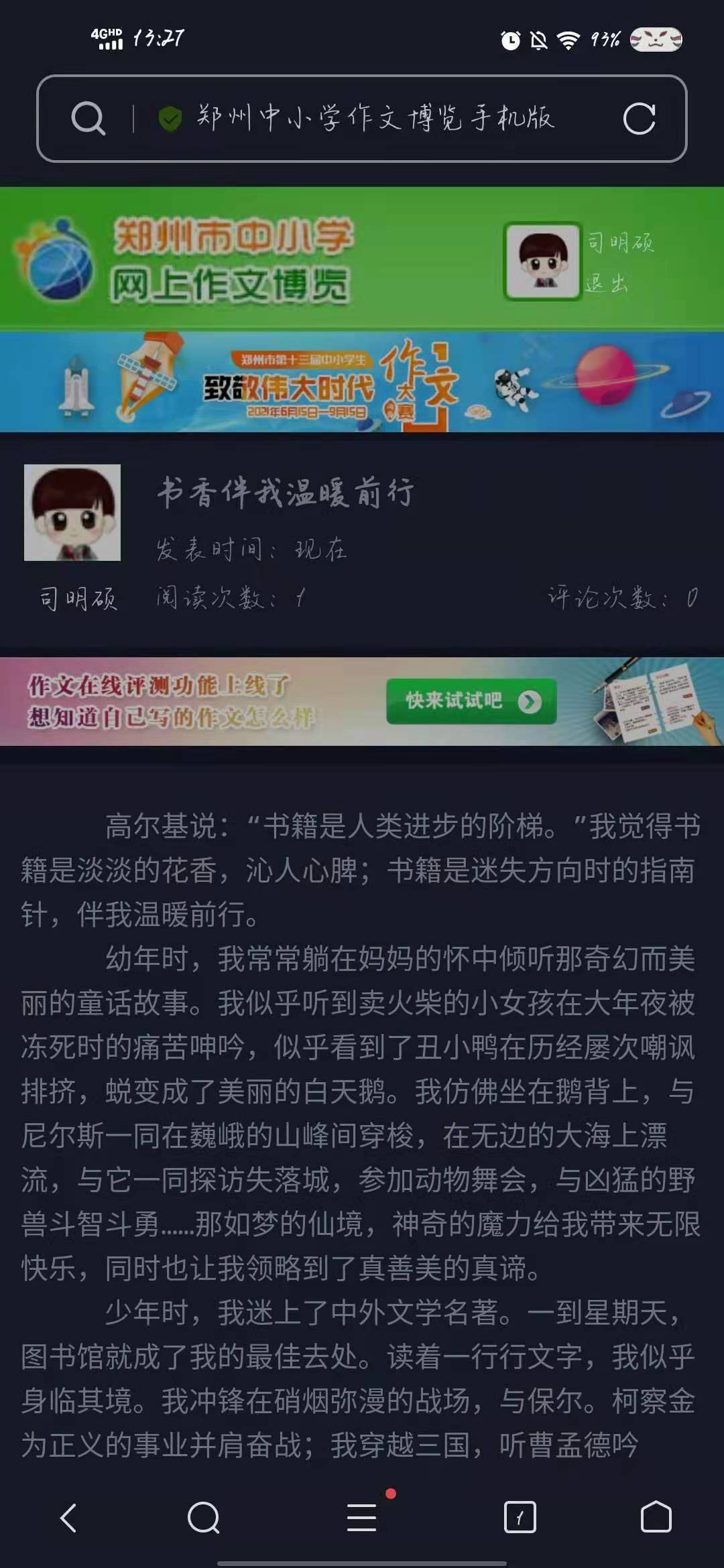Open the tab switcher showing 1 tab

coord(520,1517)
